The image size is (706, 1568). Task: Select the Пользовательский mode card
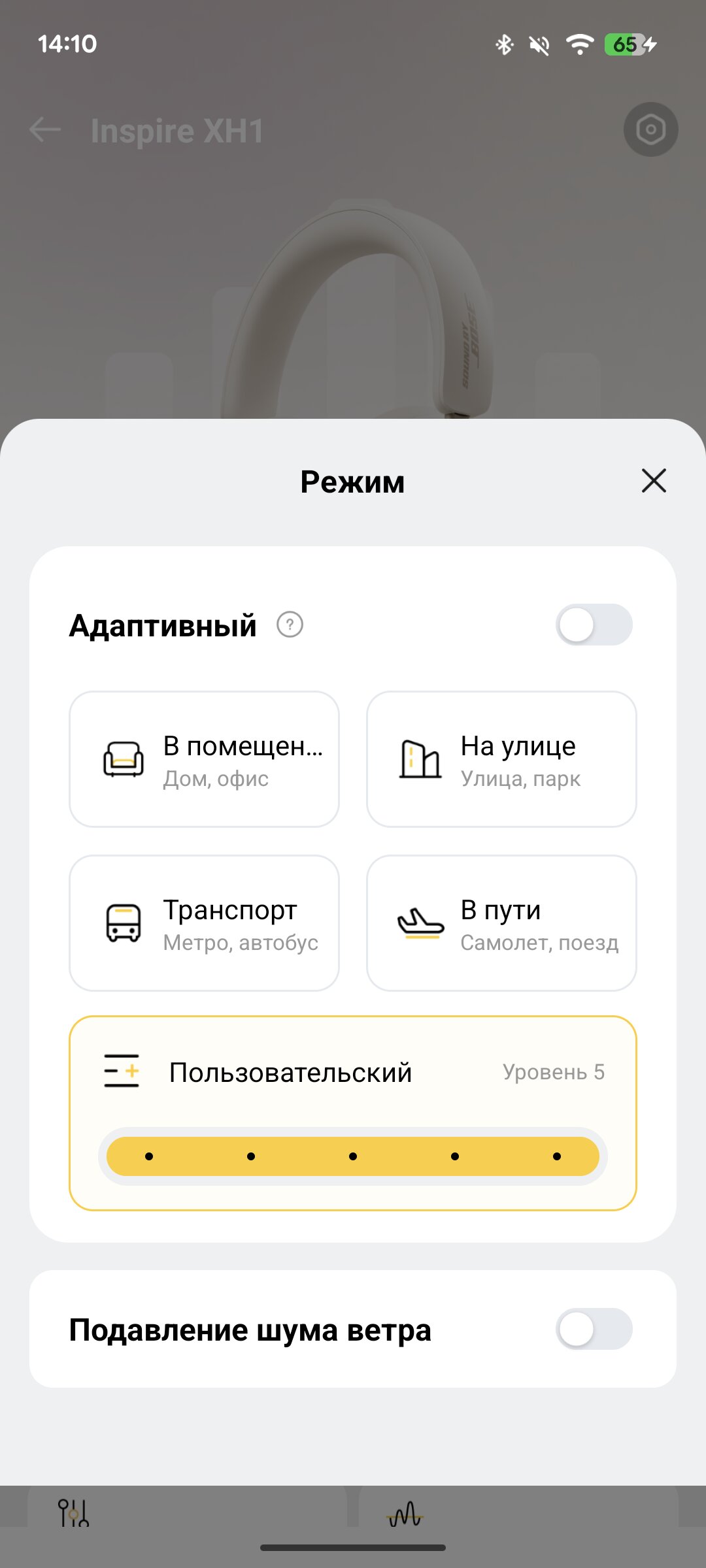[x=353, y=1072]
